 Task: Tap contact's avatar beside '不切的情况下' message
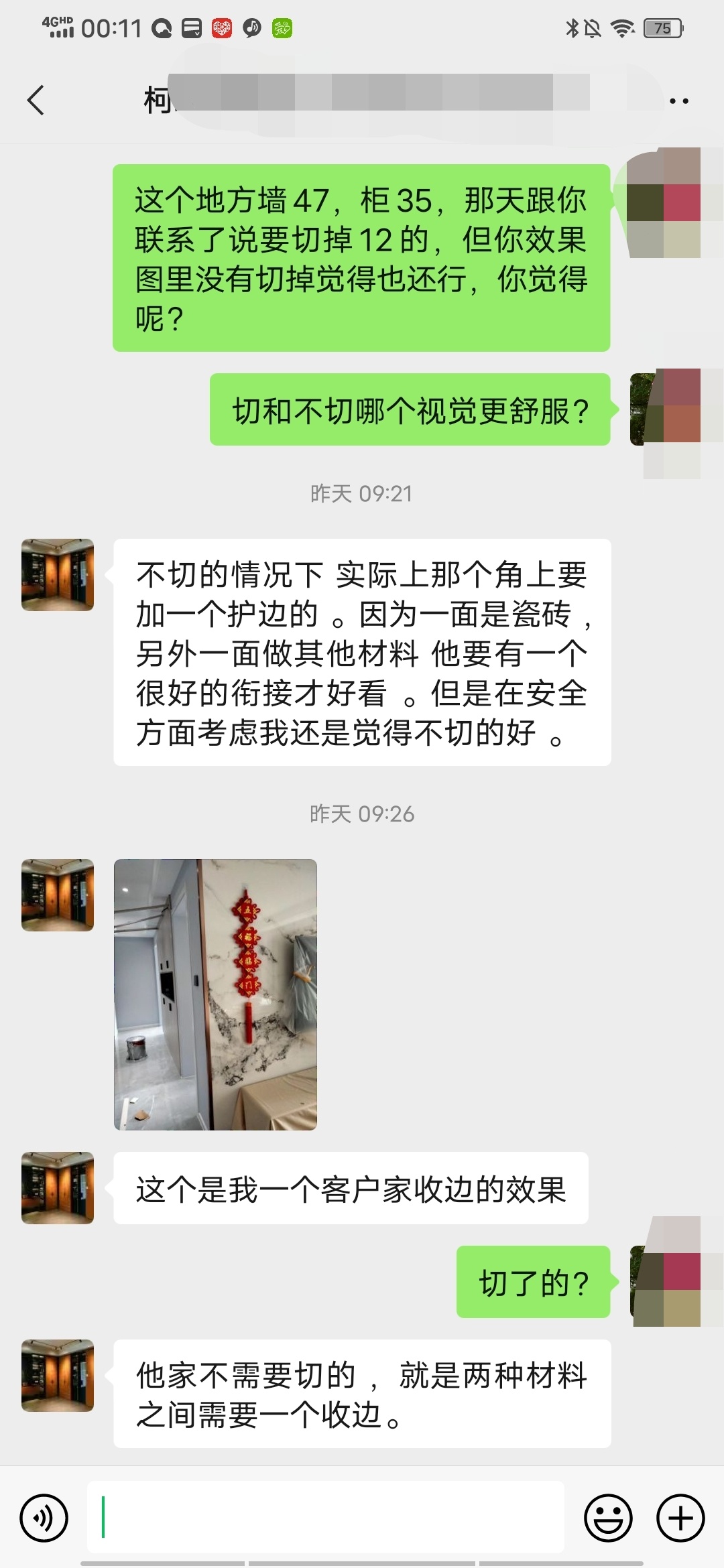pyautogui.click(x=58, y=575)
